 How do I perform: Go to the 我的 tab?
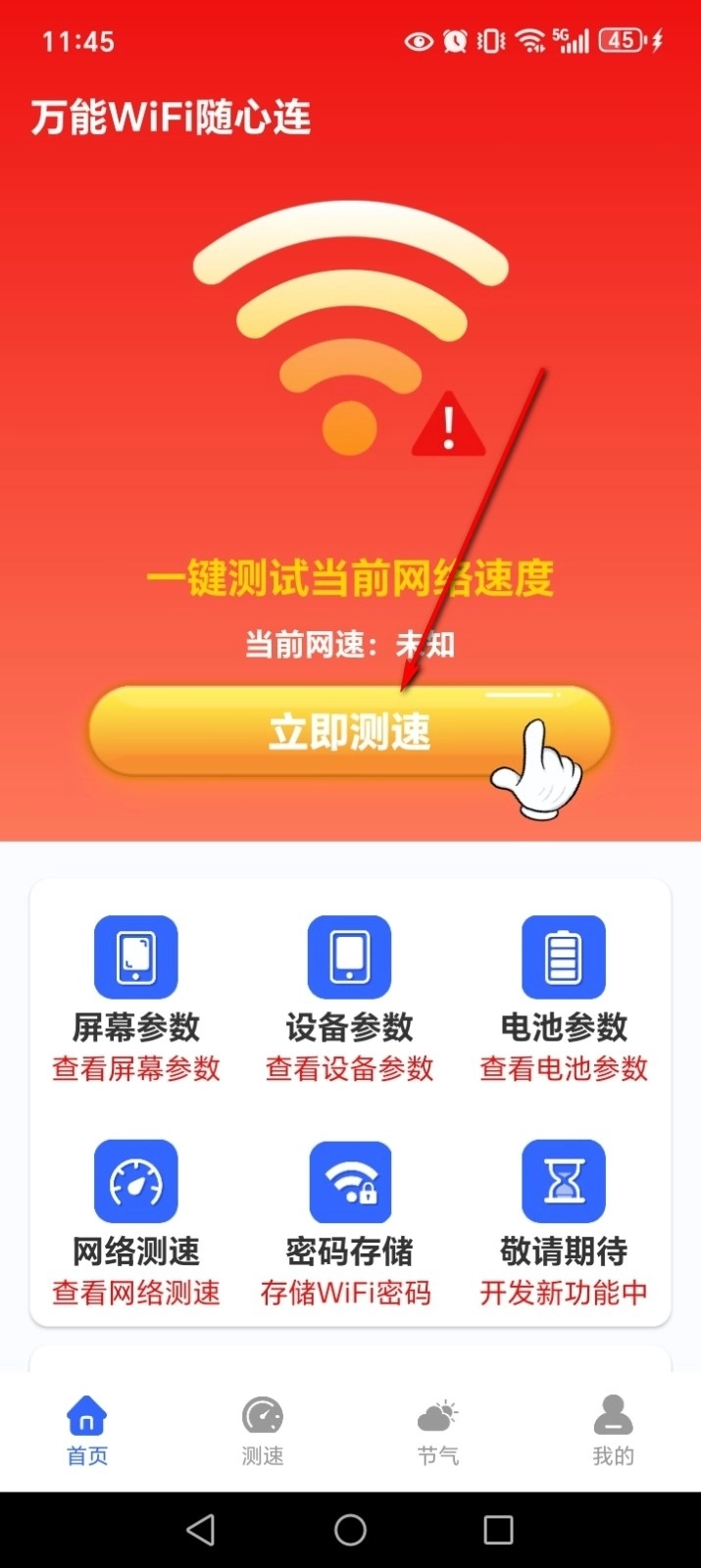(x=613, y=1431)
